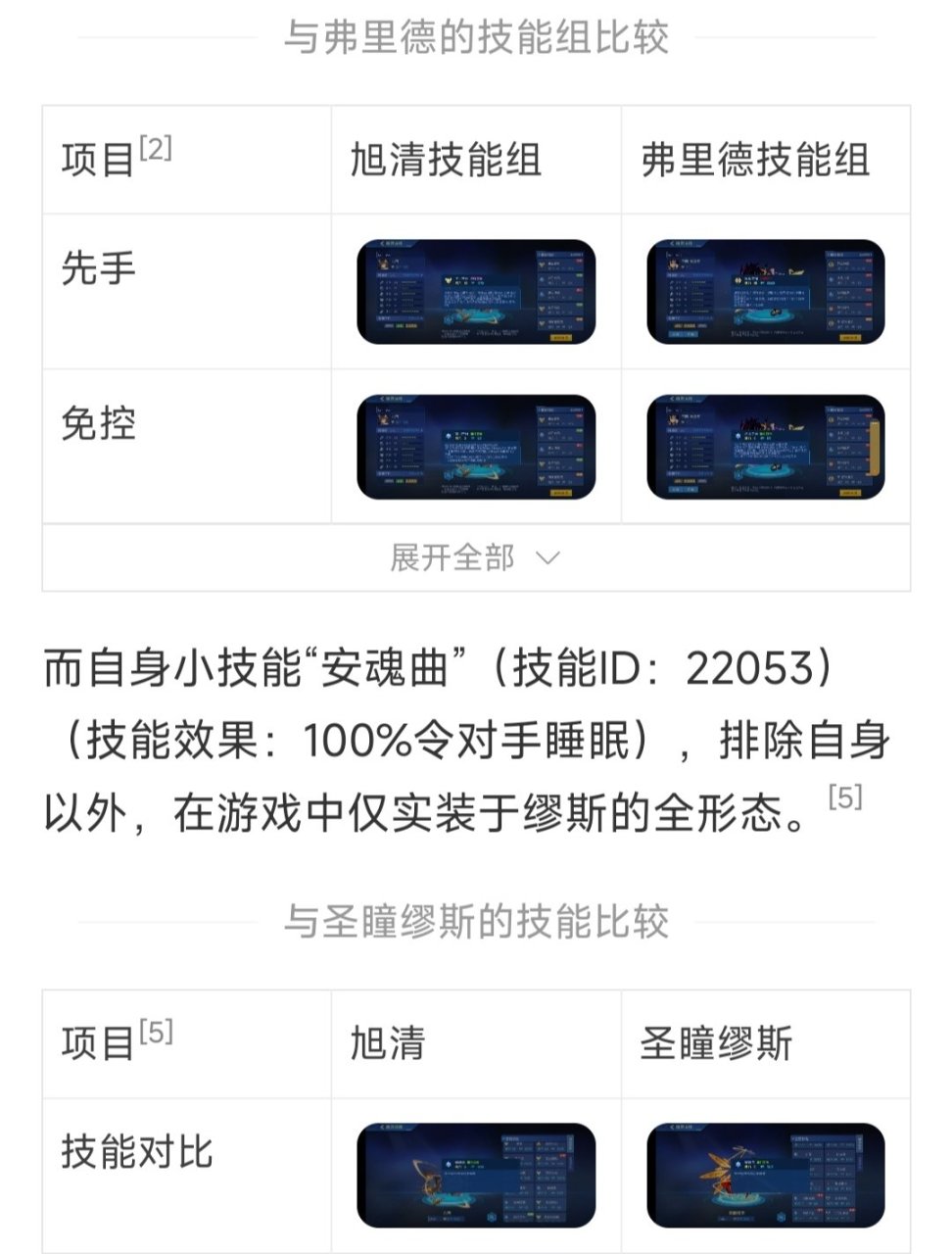Viewport: 952px width, 1254px height.
Task: Open reference [5] after the 安魂曲 paragraph
Action: [x=844, y=797]
